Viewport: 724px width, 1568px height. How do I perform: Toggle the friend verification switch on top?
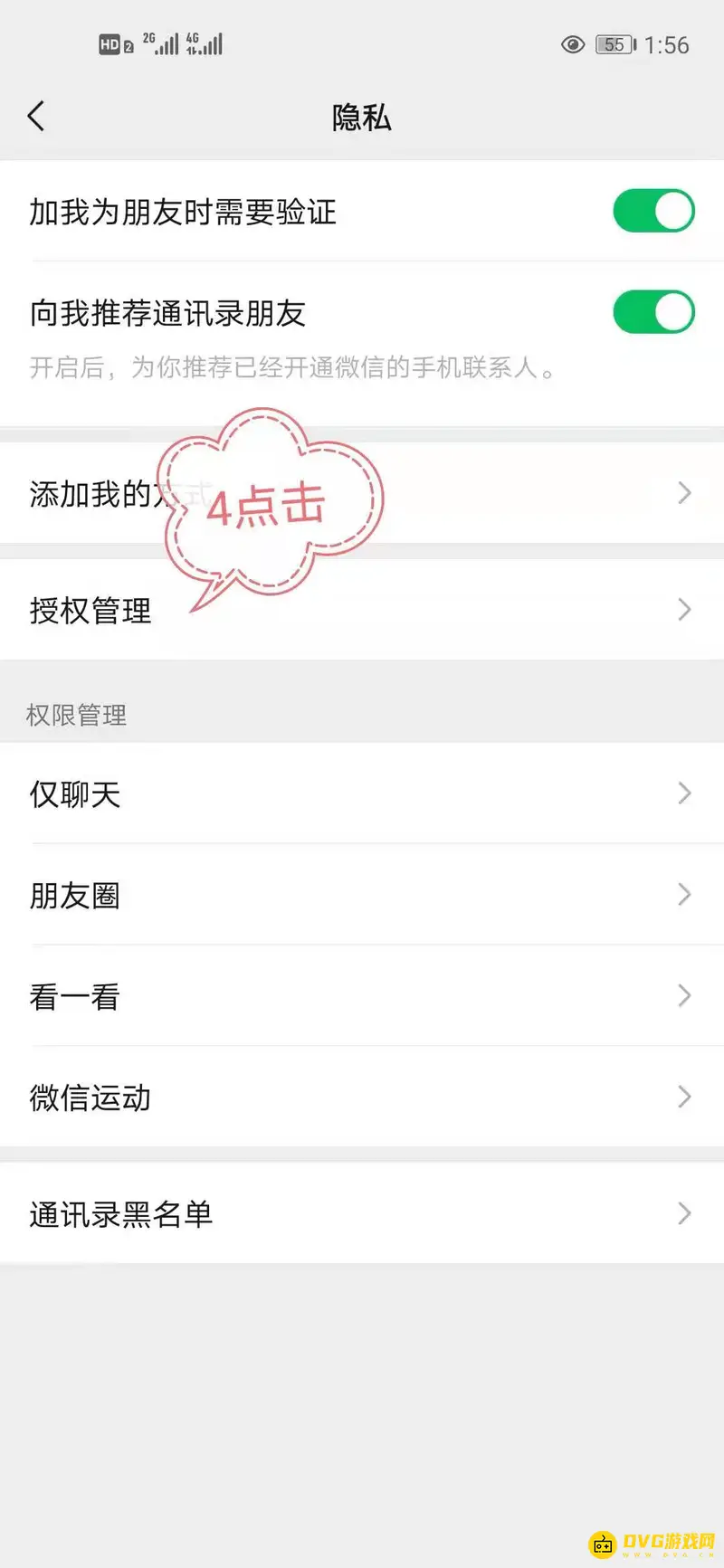(653, 212)
